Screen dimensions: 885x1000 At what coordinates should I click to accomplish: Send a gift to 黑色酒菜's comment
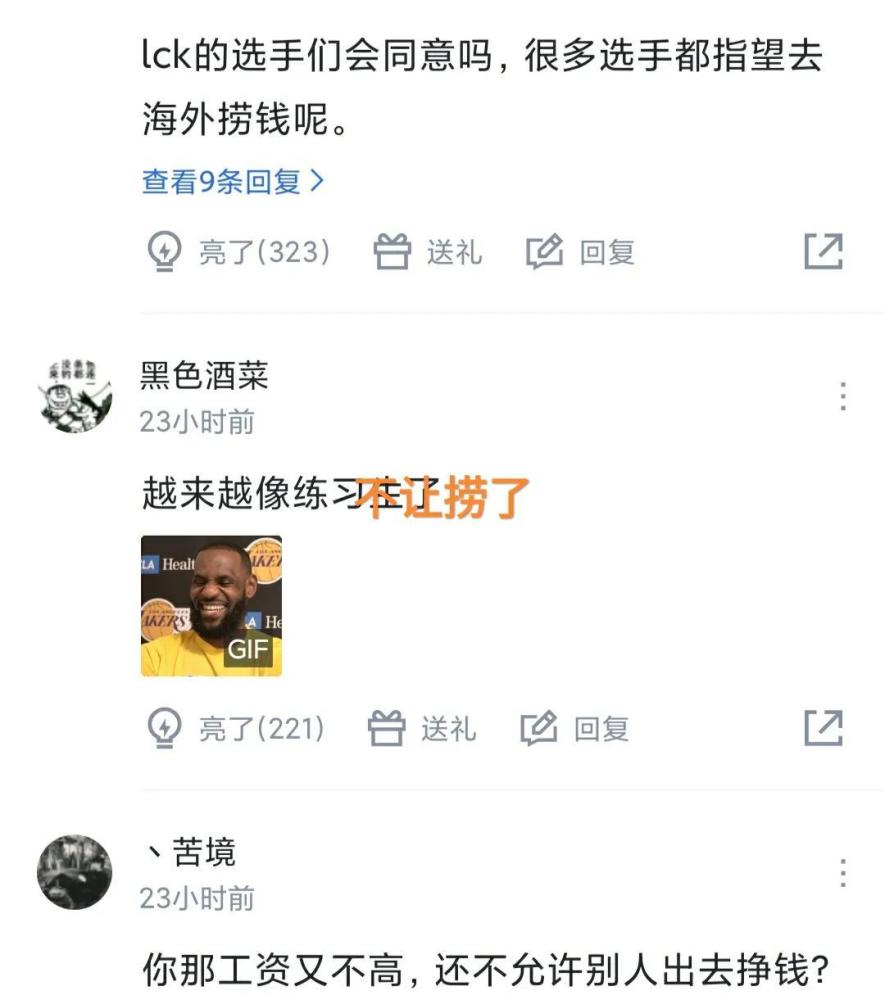click(423, 728)
